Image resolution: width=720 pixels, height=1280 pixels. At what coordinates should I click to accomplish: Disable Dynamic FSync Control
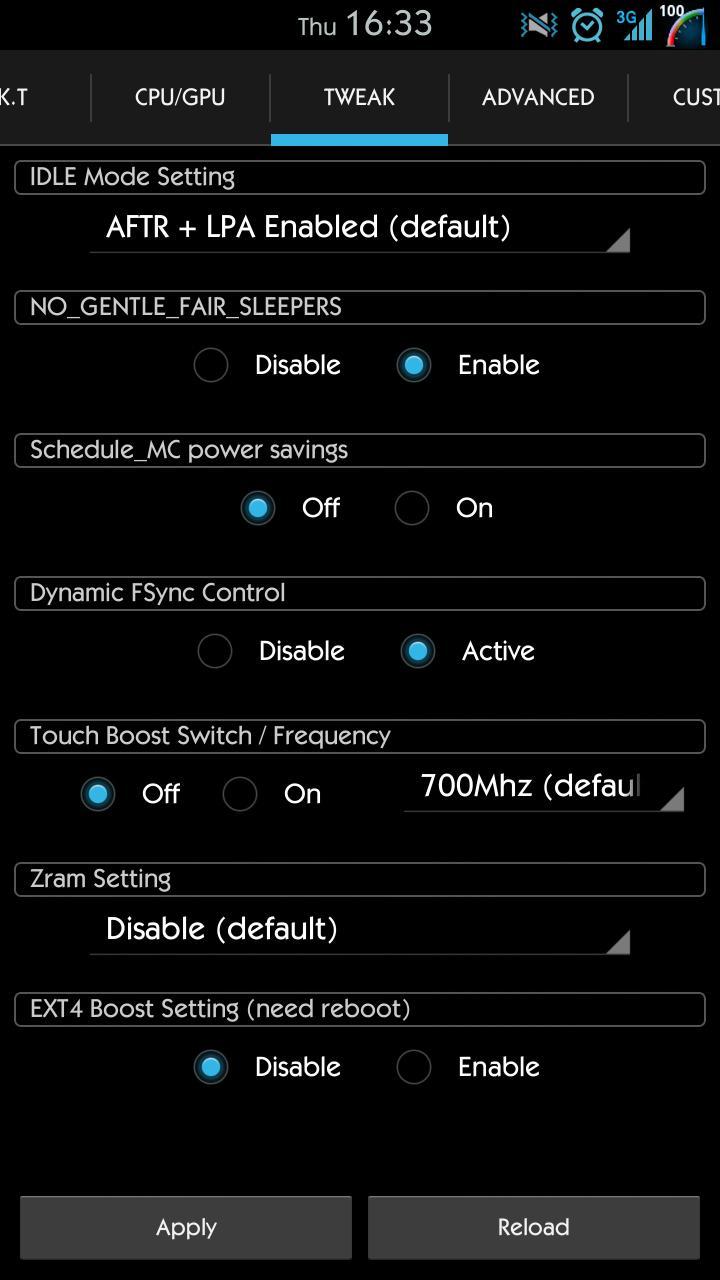215,651
